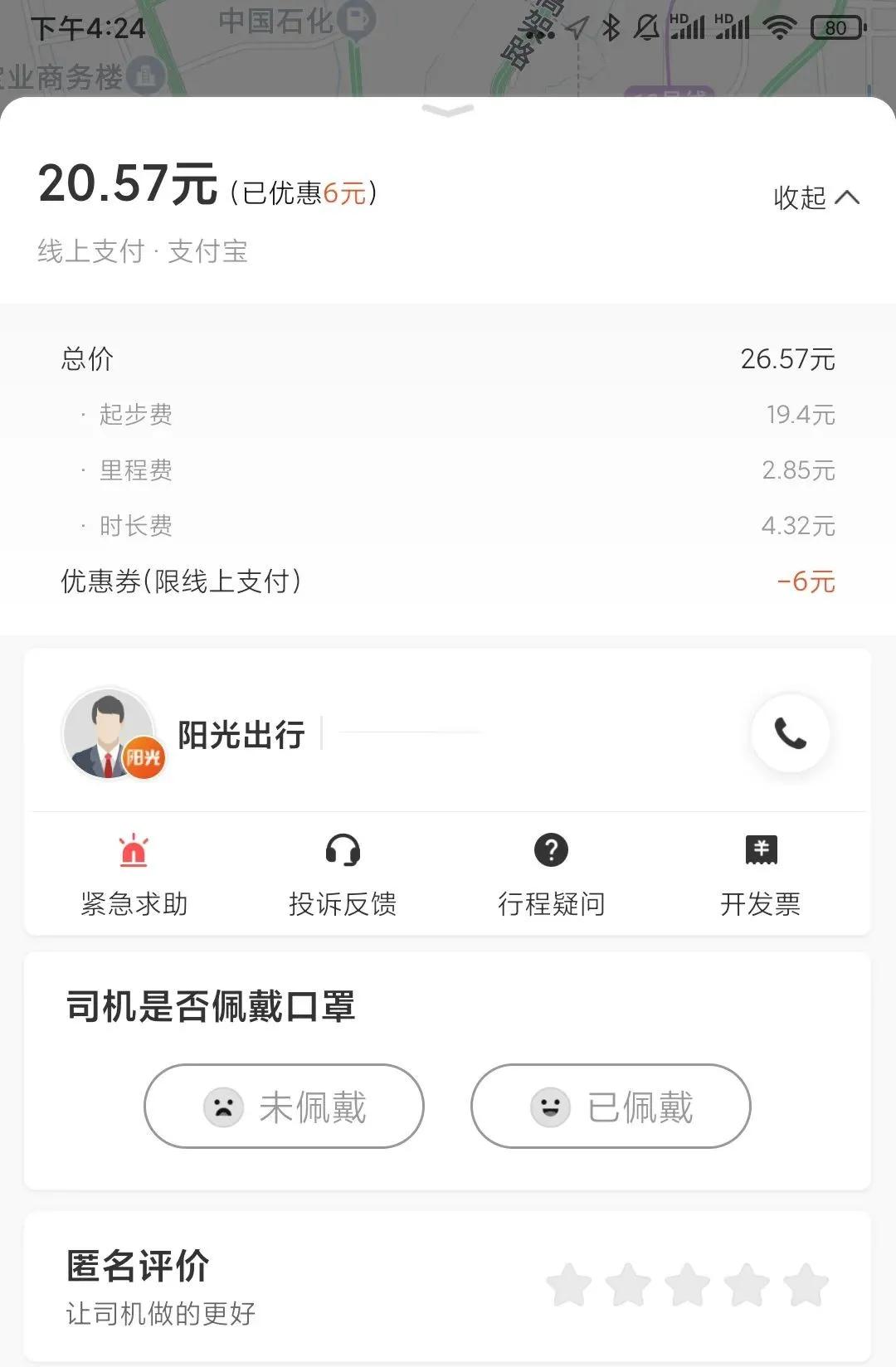Tap 优惠券(限线上支付) coupon entry
896x1367 pixels.
pyautogui.click(x=181, y=582)
